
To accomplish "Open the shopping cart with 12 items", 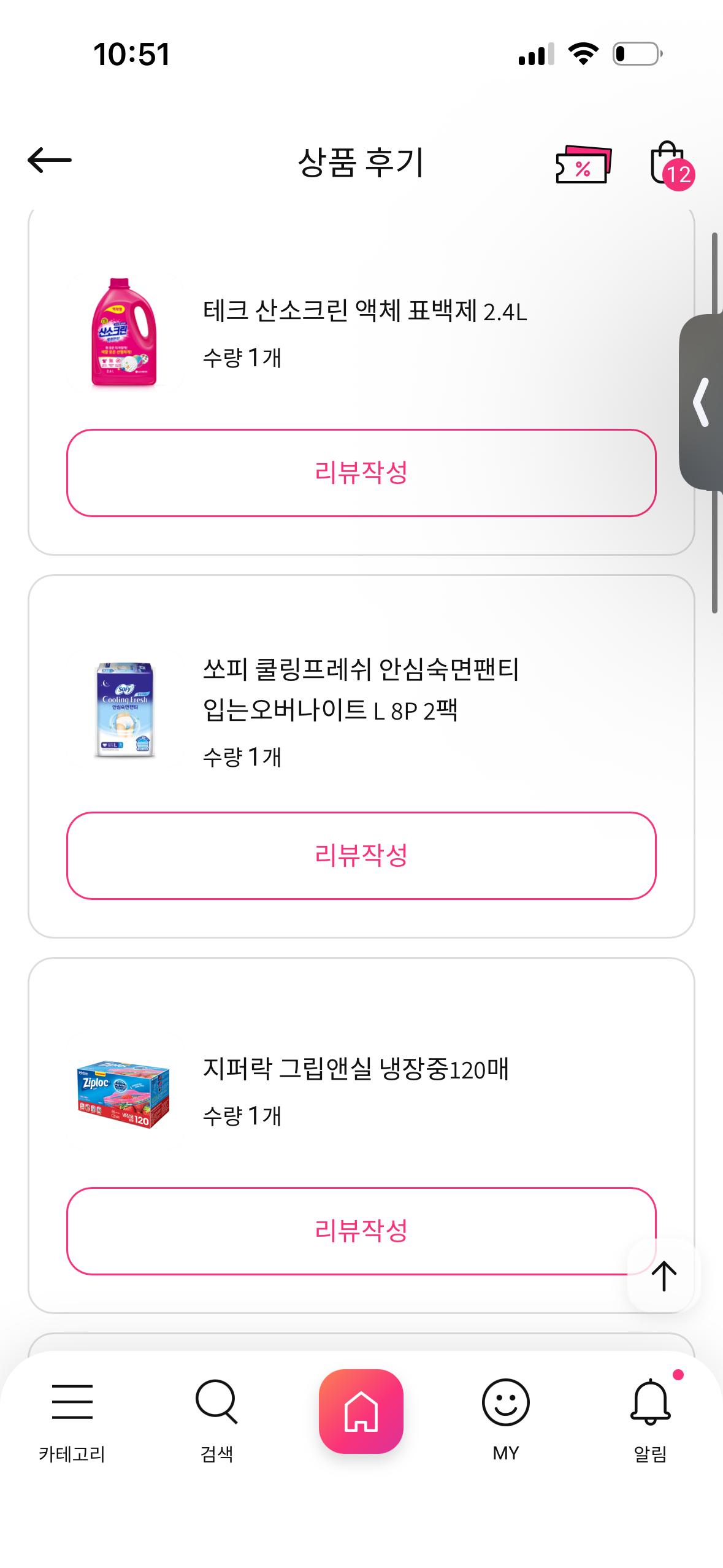I will [x=669, y=163].
